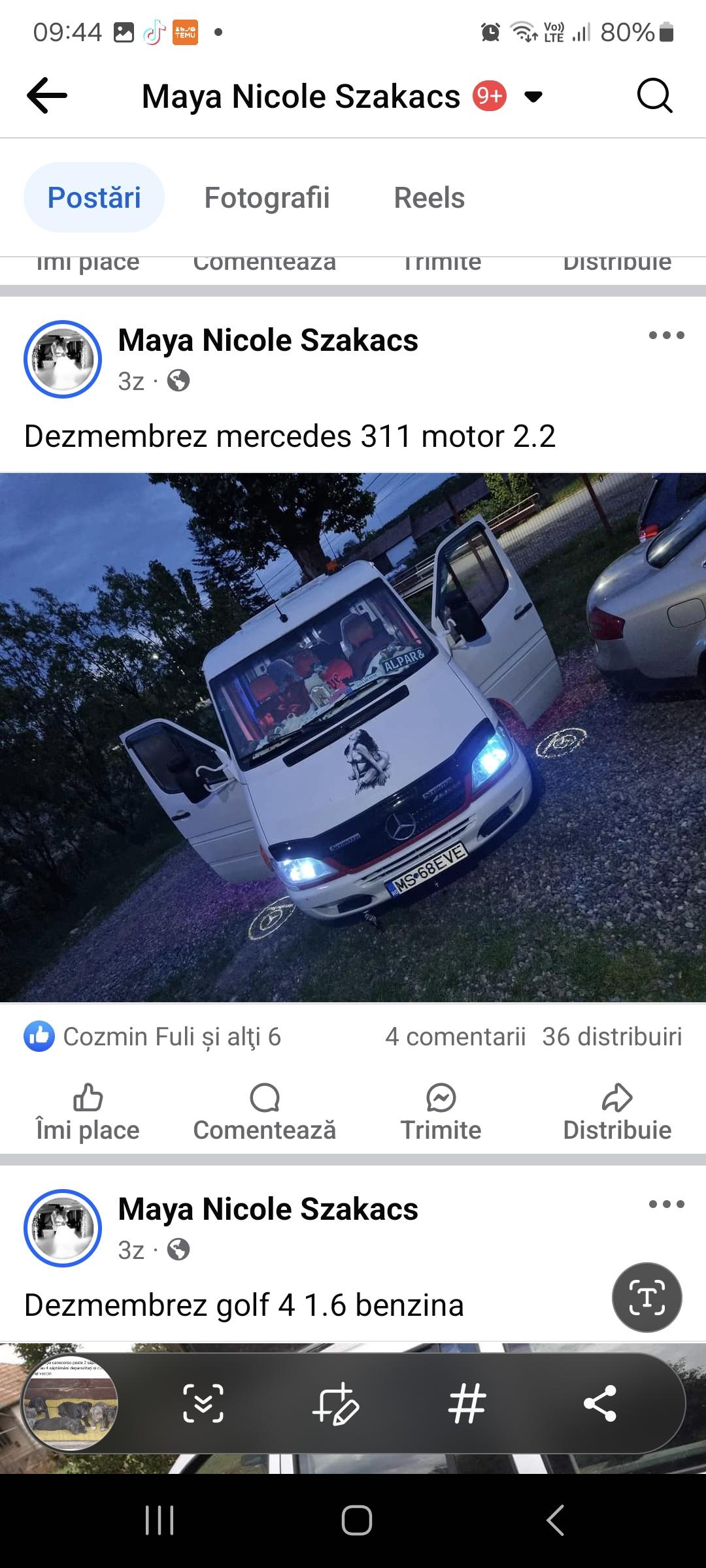The image size is (706, 1568).
Task: Like the mercedes 311 post
Action: [x=88, y=1111]
